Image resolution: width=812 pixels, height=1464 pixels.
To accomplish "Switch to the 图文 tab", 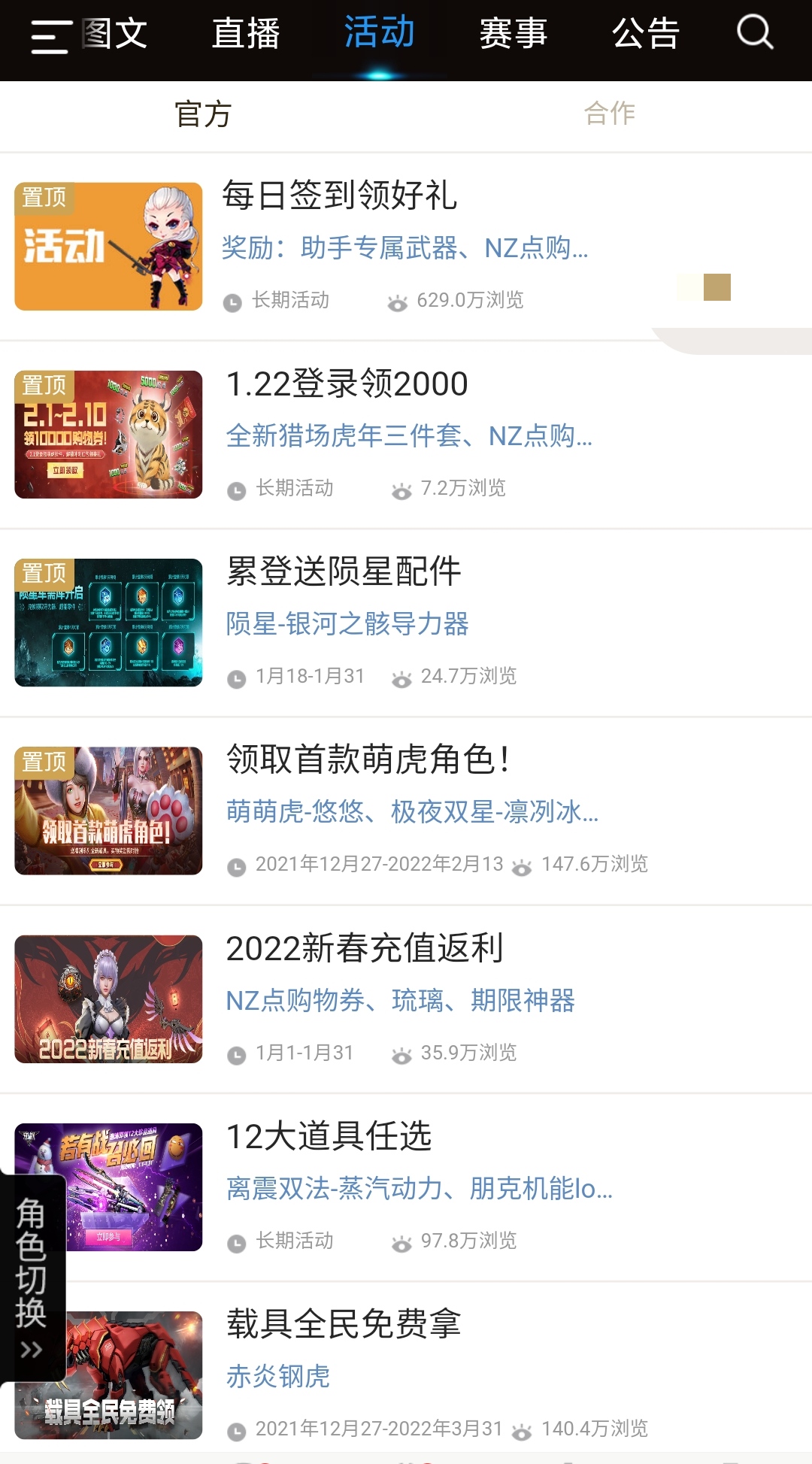I will click(x=115, y=33).
